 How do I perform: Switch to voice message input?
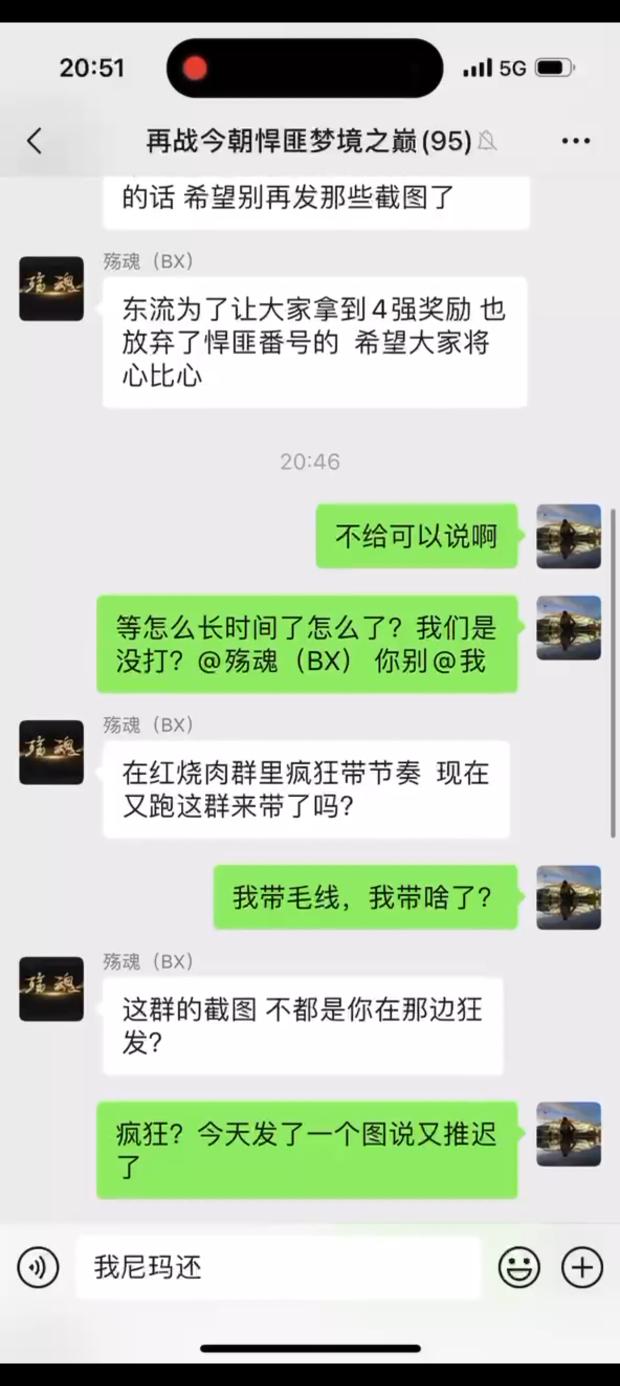click(x=39, y=1268)
